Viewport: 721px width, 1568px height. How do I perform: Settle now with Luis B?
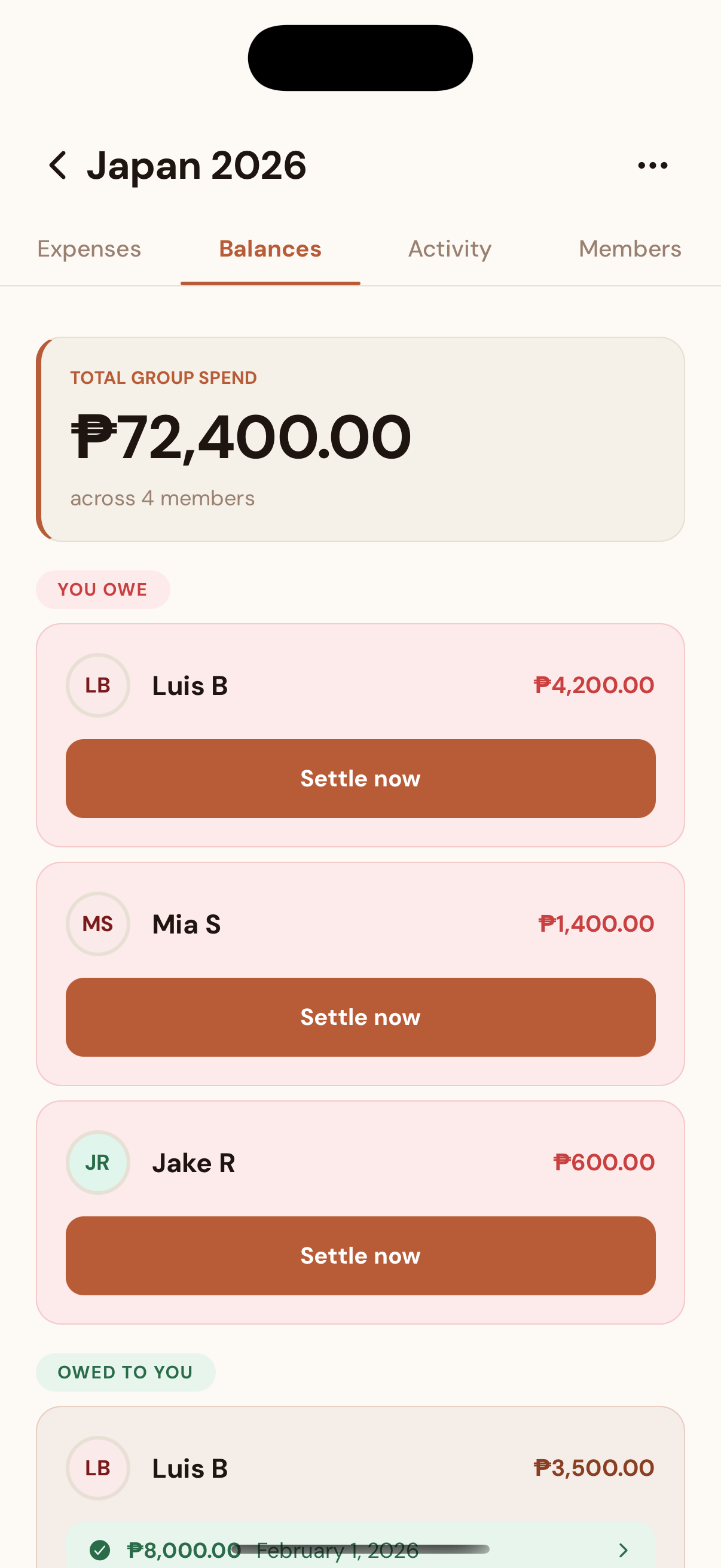click(x=360, y=779)
